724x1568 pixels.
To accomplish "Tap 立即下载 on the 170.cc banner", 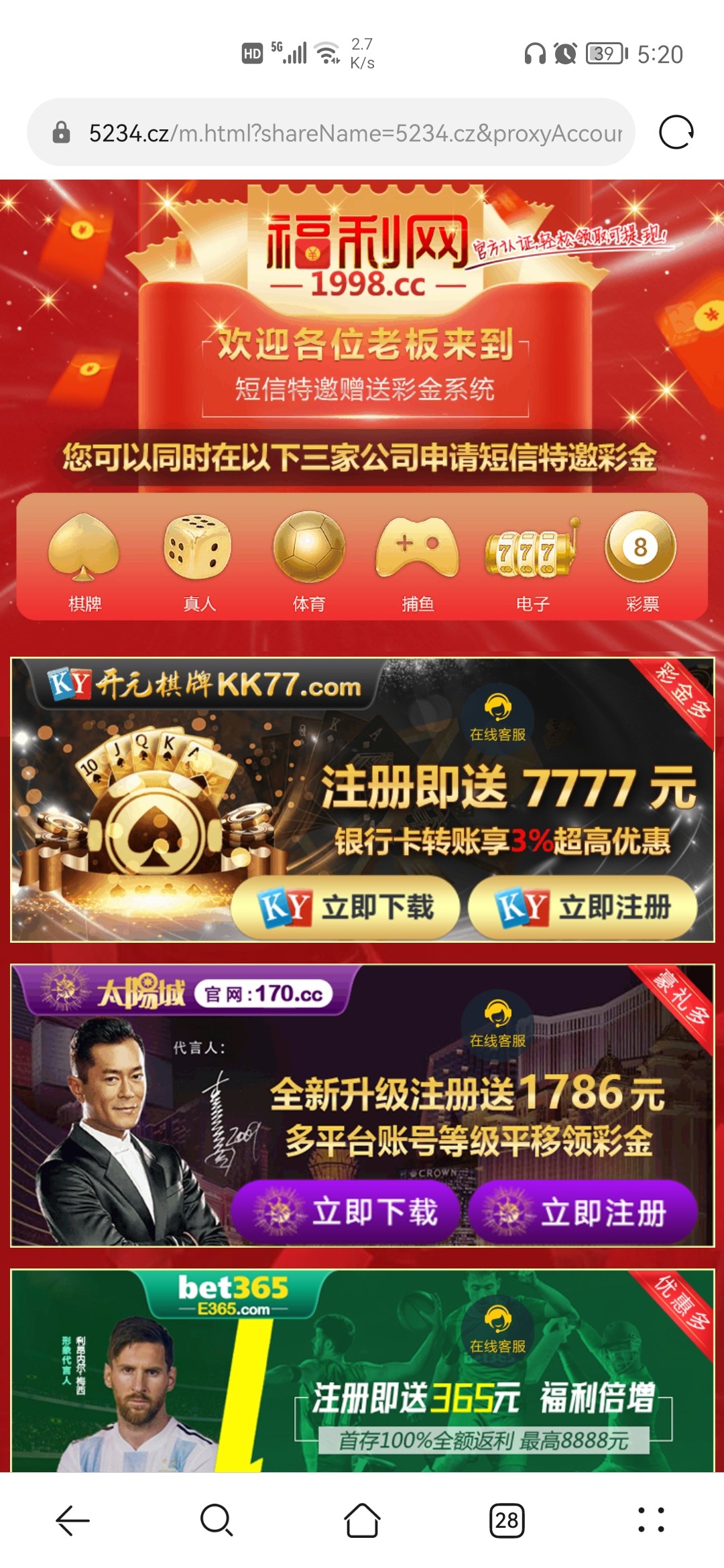I will 346,1212.
